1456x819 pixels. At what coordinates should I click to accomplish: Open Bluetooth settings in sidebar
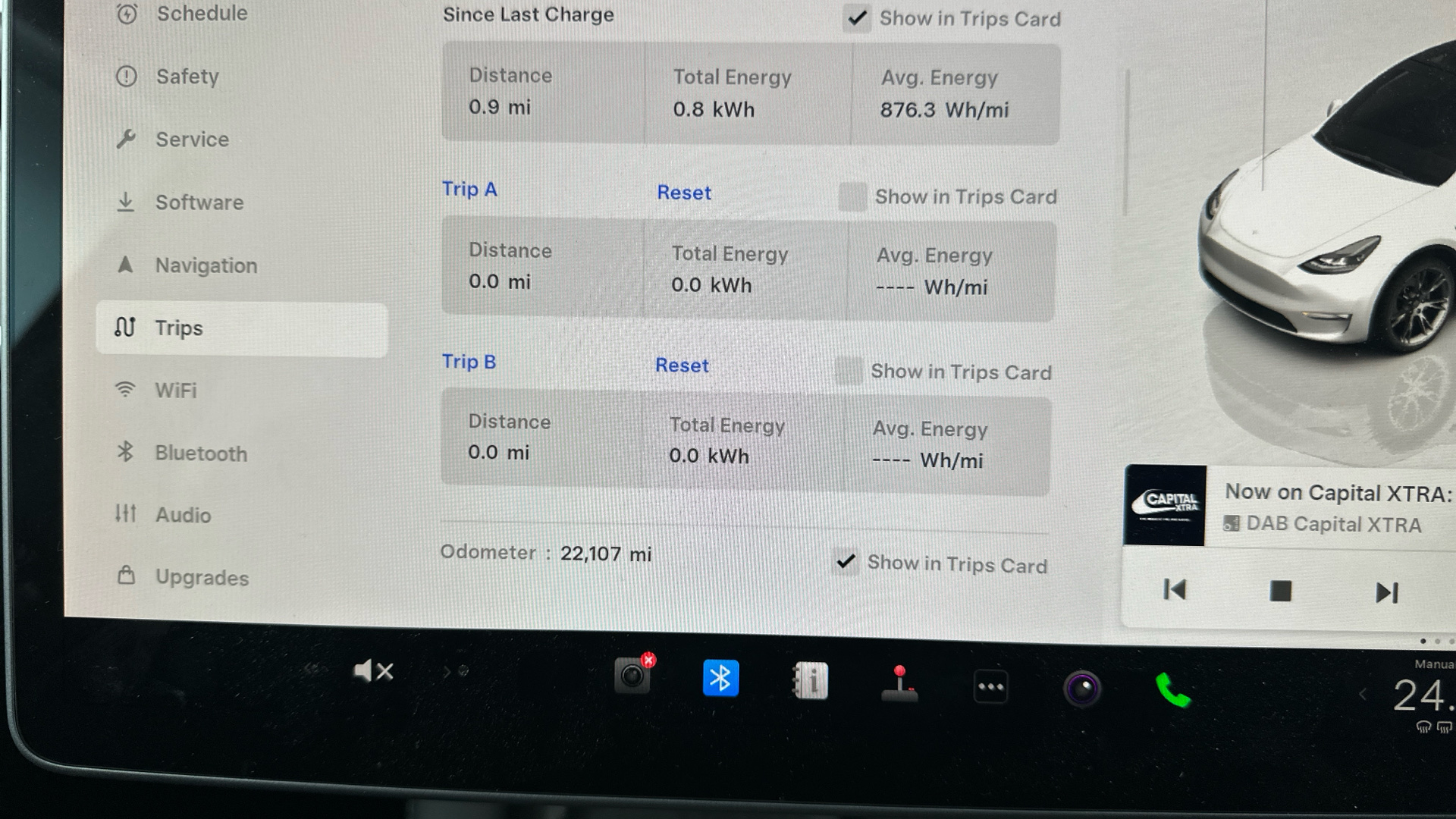point(200,453)
